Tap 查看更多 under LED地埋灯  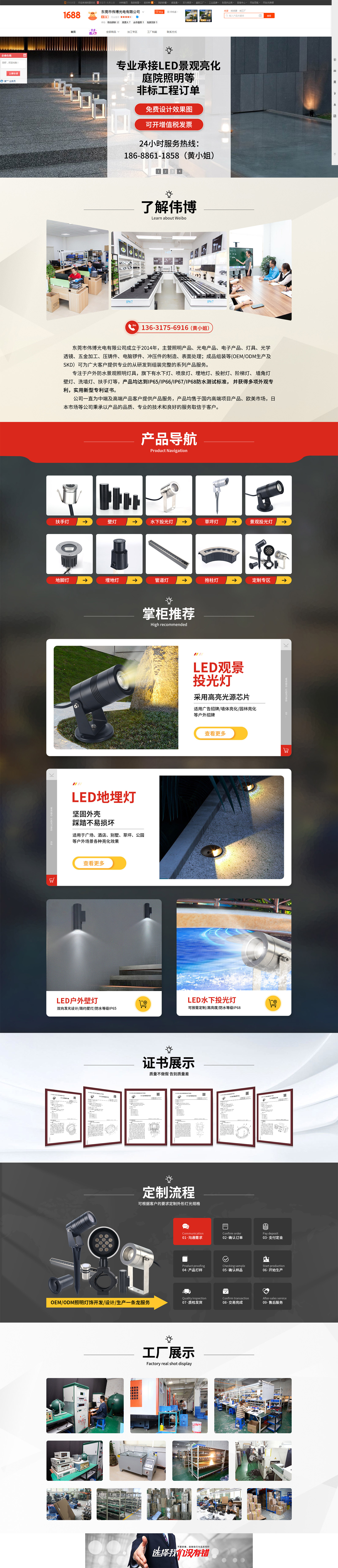coord(99,863)
